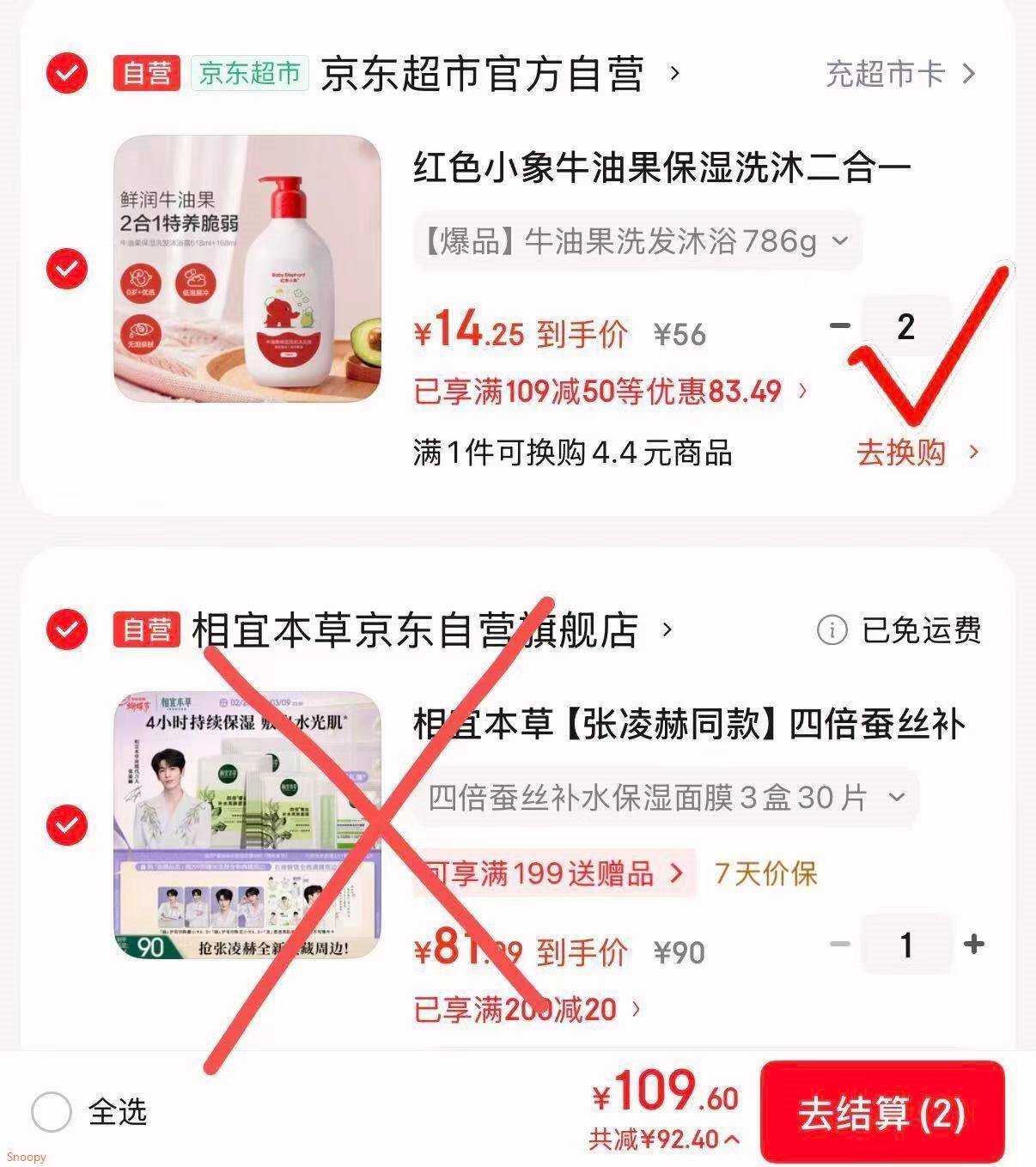Increase the 相宜本草 face mask quantity

tap(974, 945)
